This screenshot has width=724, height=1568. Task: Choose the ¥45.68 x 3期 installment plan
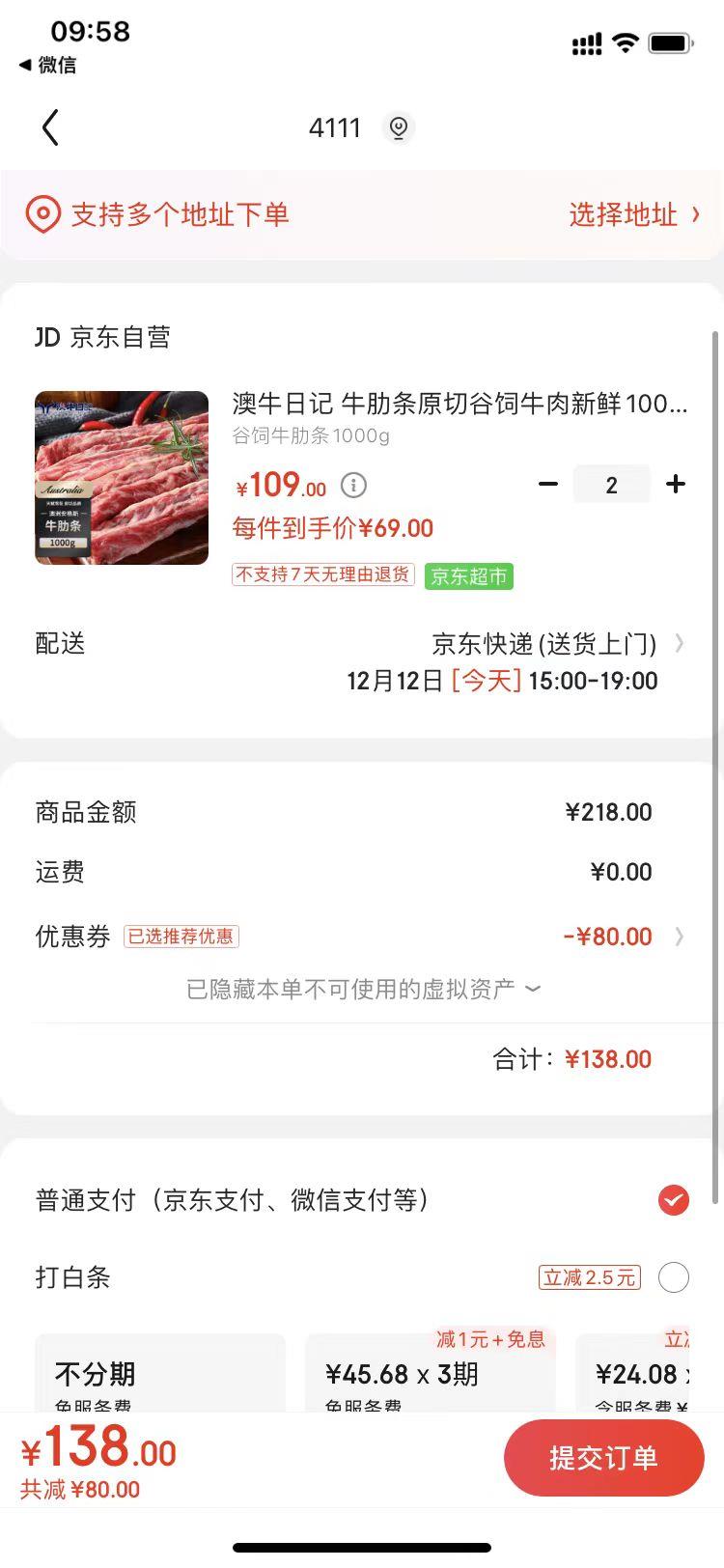pyautogui.click(x=431, y=1374)
